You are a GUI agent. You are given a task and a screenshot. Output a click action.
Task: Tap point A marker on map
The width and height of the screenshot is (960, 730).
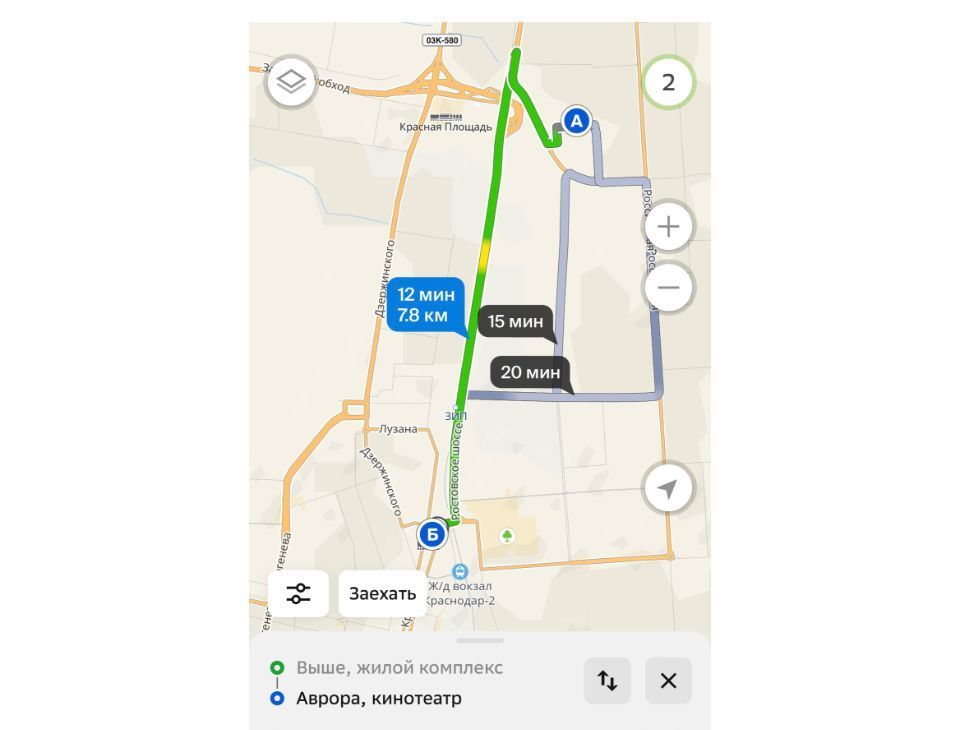(x=576, y=121)
